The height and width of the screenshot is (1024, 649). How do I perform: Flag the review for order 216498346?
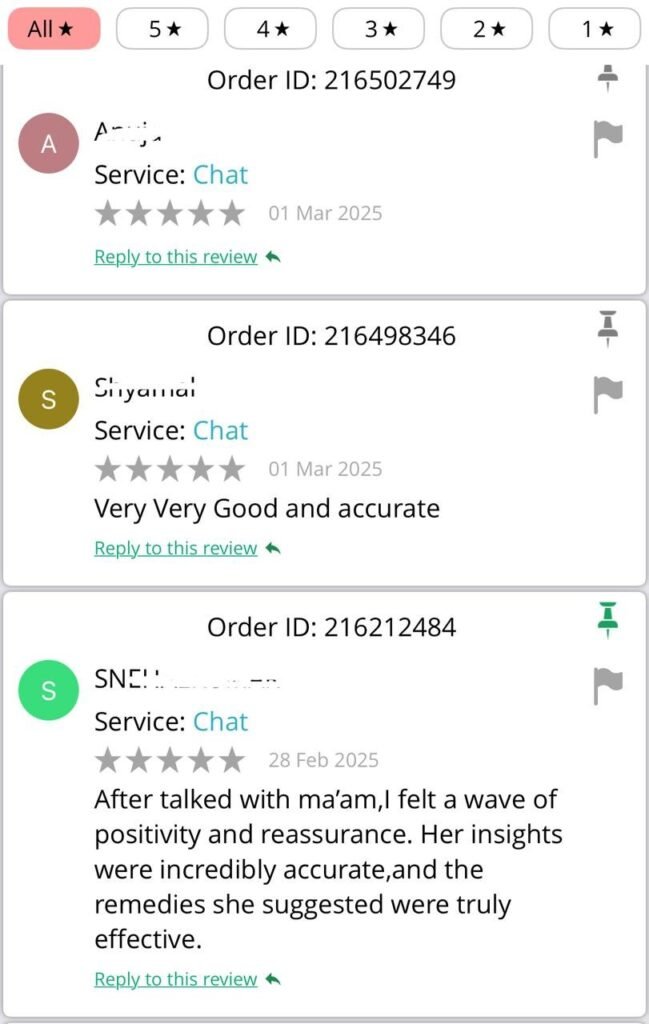[x=608, y=394]
